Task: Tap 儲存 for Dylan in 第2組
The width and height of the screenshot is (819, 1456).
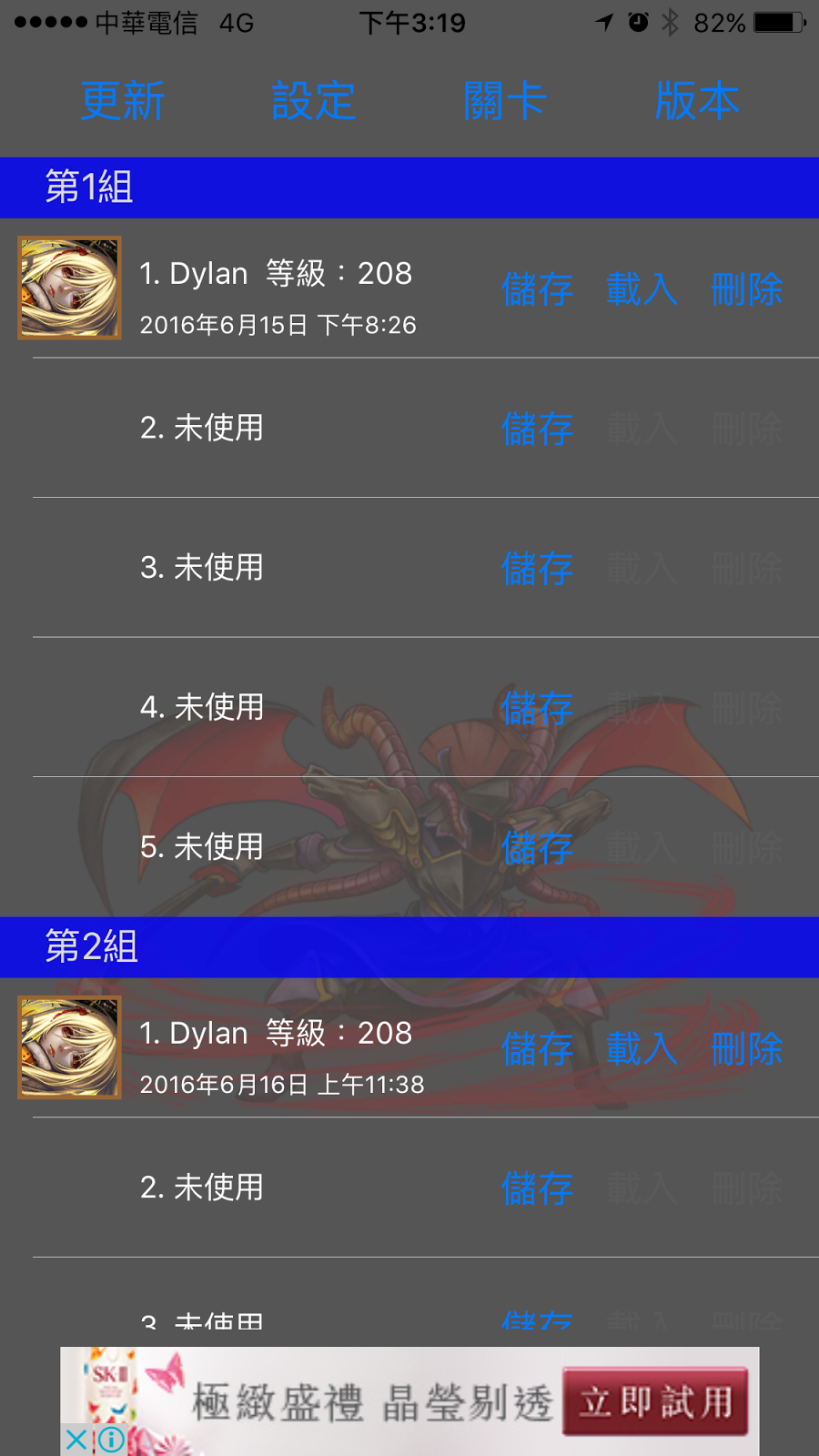Action: click(x=537, y=1049)
